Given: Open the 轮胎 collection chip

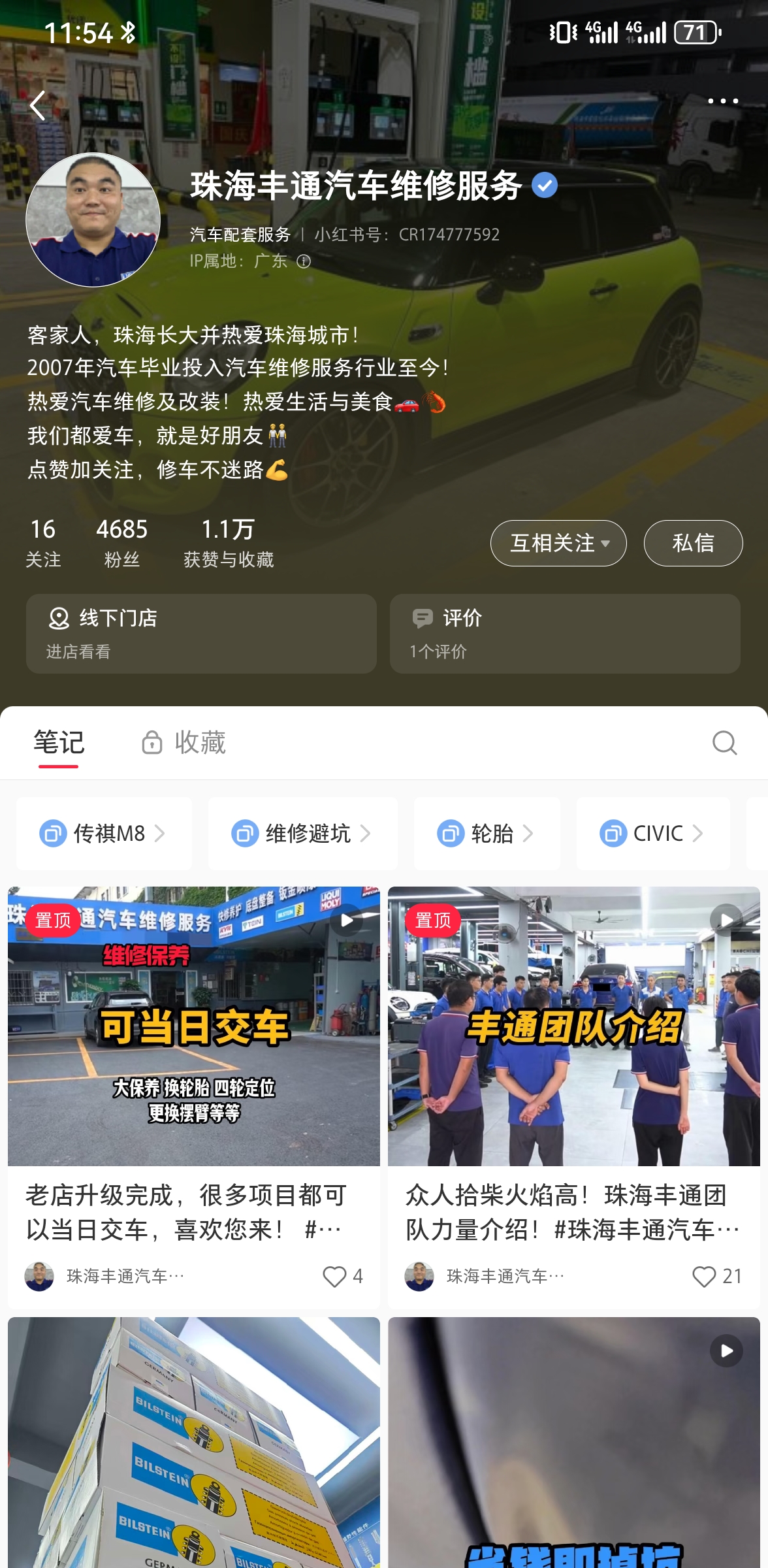Looking at the screenshot, I should tap(487, 833).
